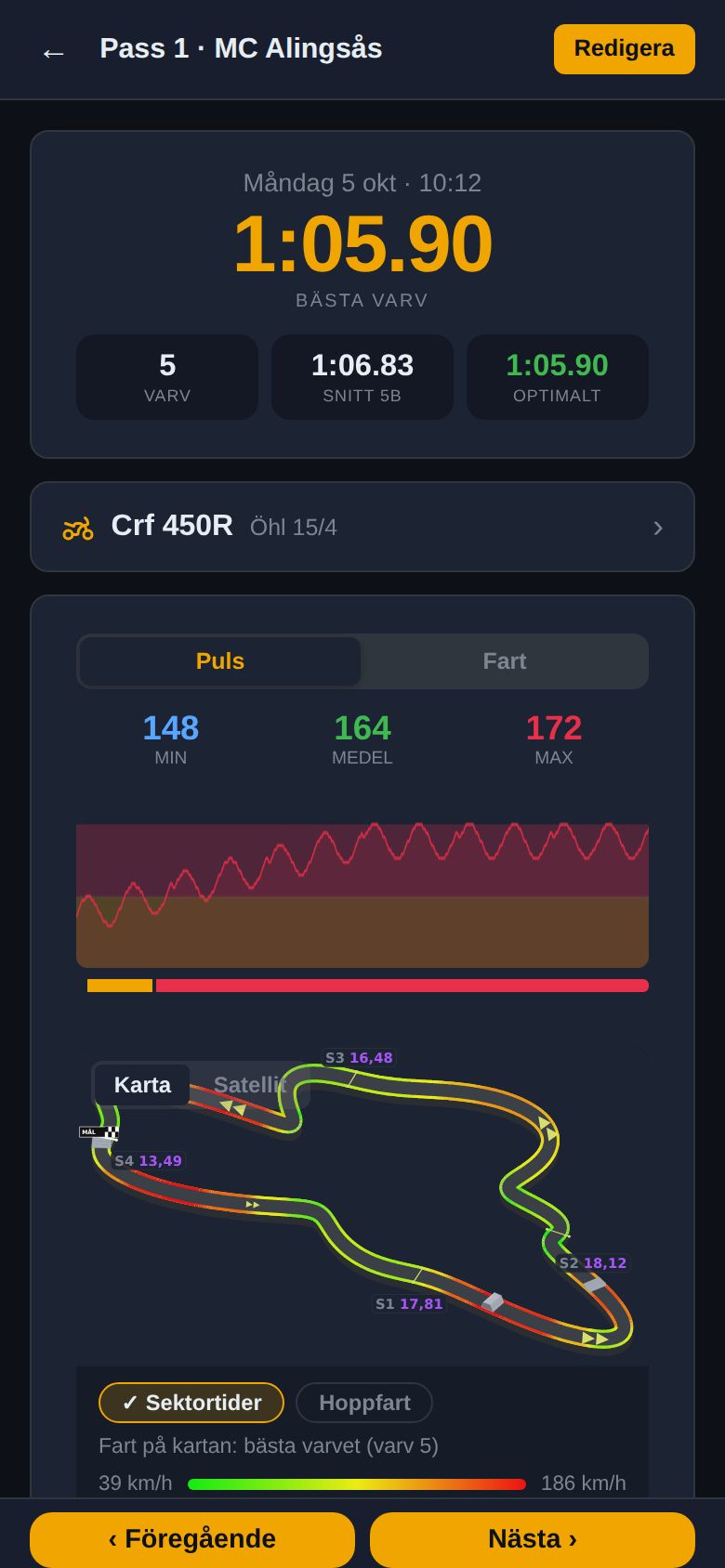This screenshot has height=1568, width=725.
Task: Go to Nästa session
Action: [x=533, y=1539]
